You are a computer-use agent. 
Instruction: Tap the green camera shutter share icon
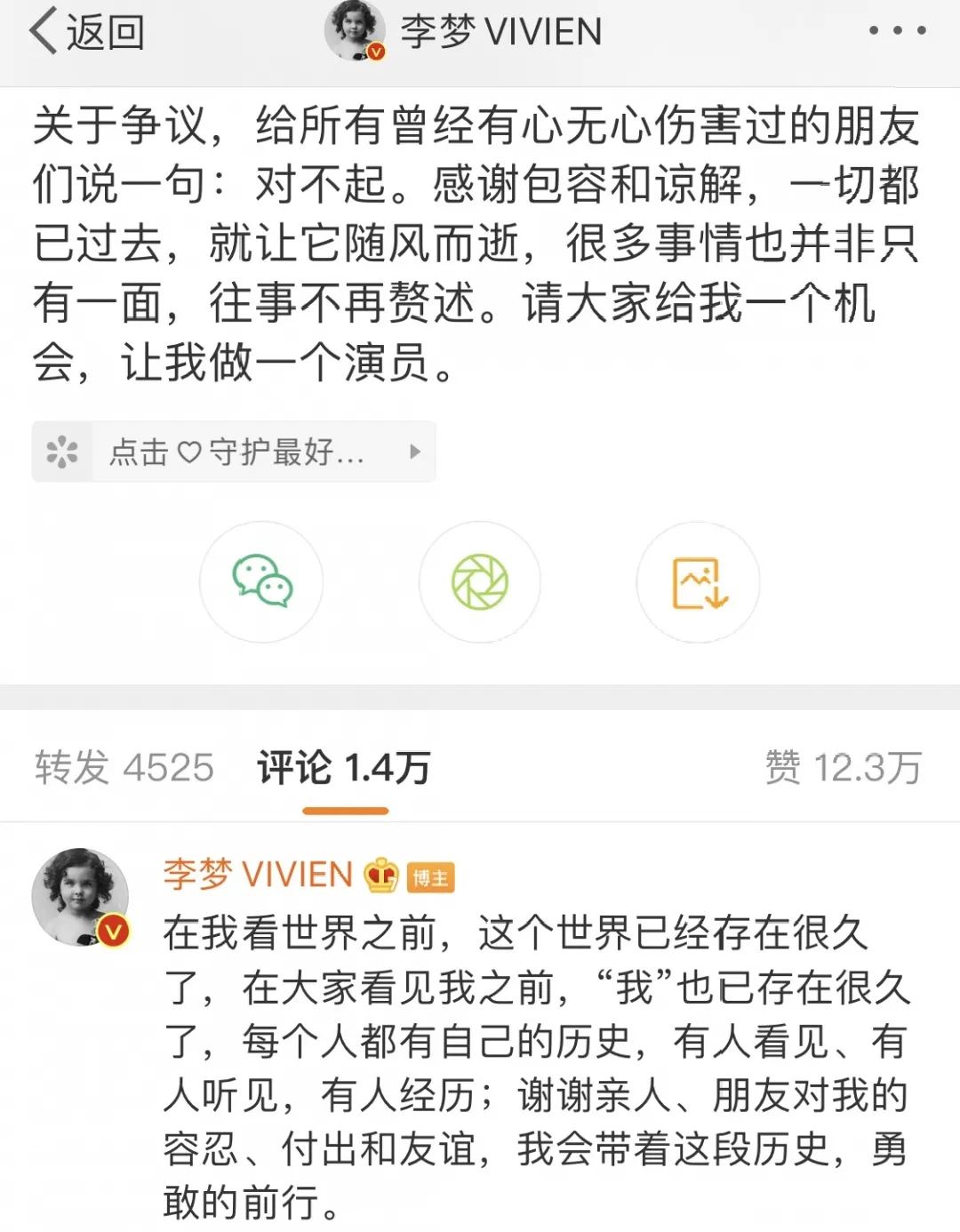(480, 581)
